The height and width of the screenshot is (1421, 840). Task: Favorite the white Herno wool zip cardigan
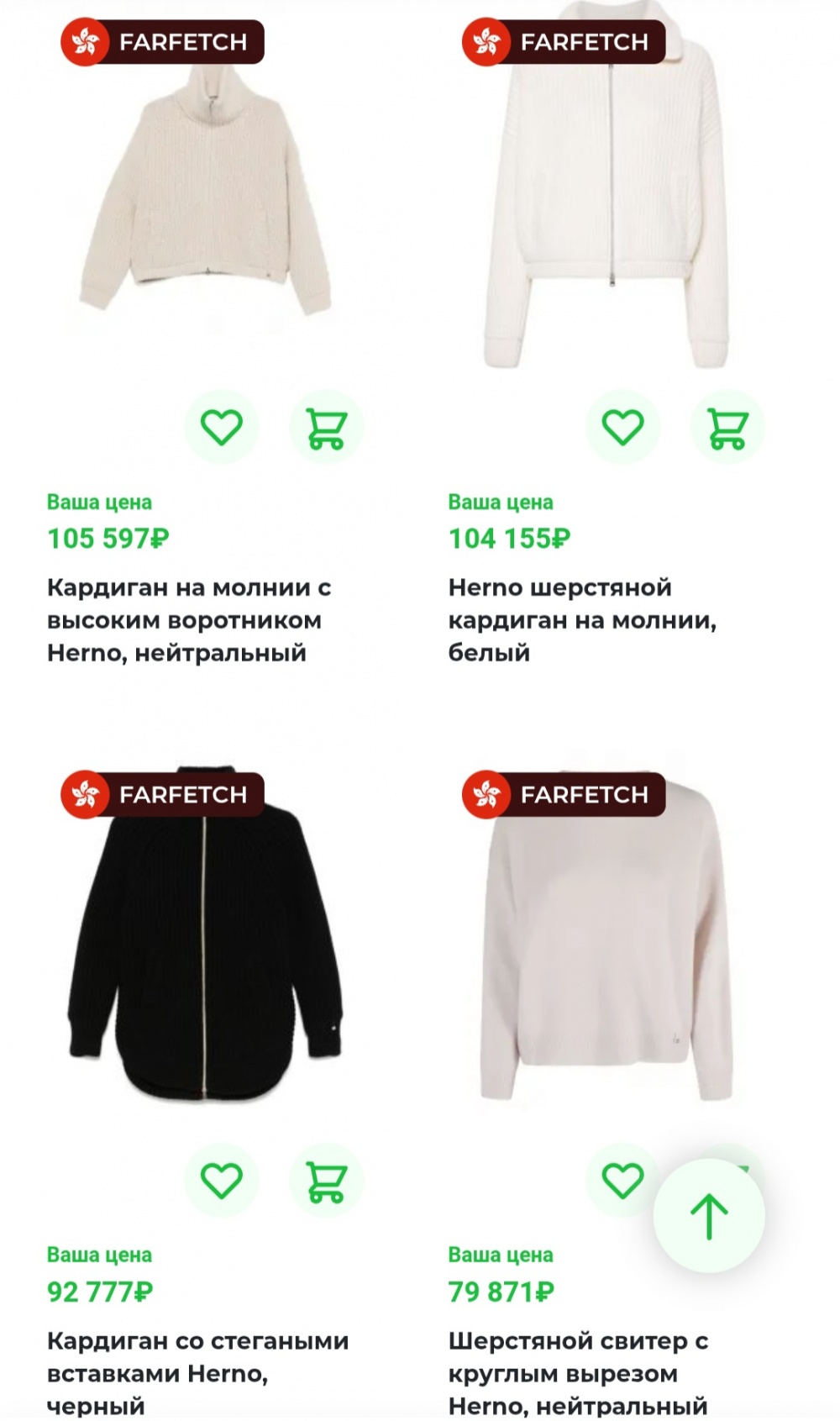(622, 427)
